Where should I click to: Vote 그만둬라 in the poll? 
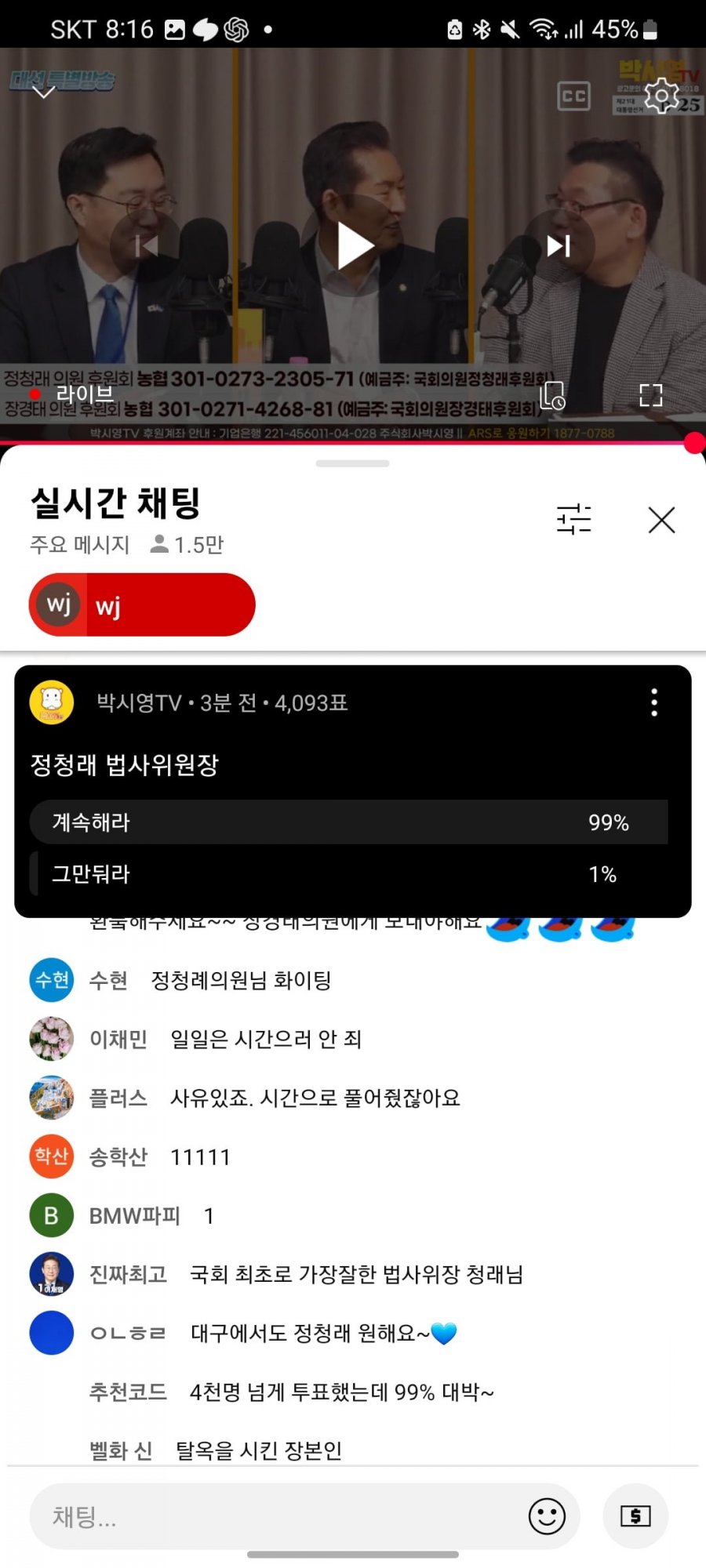(x=349, y=873)
